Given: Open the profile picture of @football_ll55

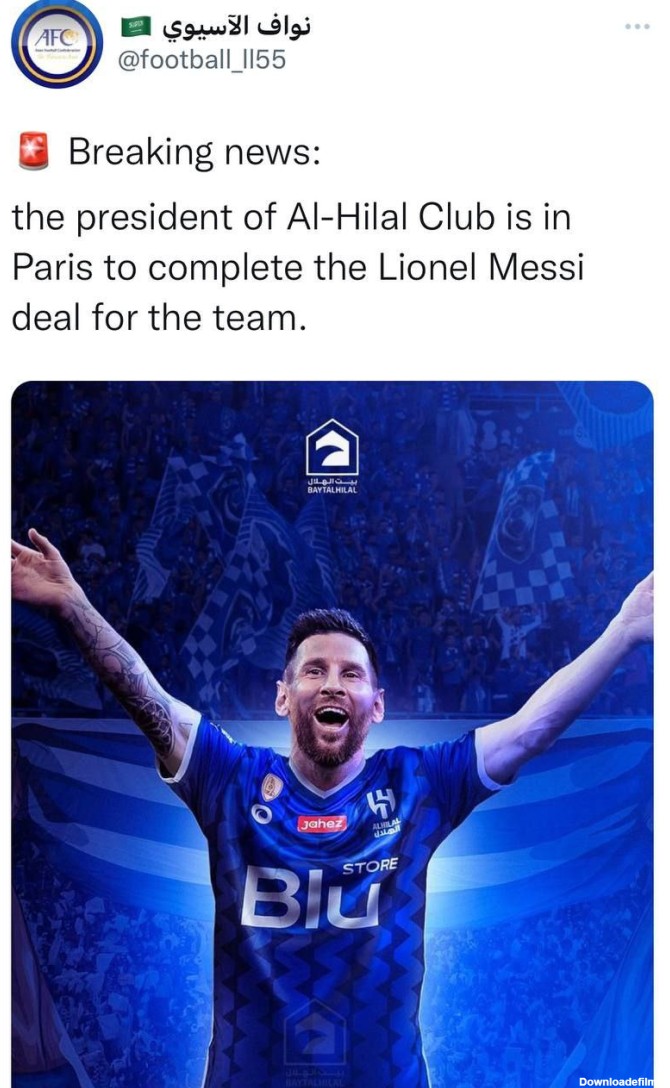Looking at the screenshot, I should (x=57, y=43).
